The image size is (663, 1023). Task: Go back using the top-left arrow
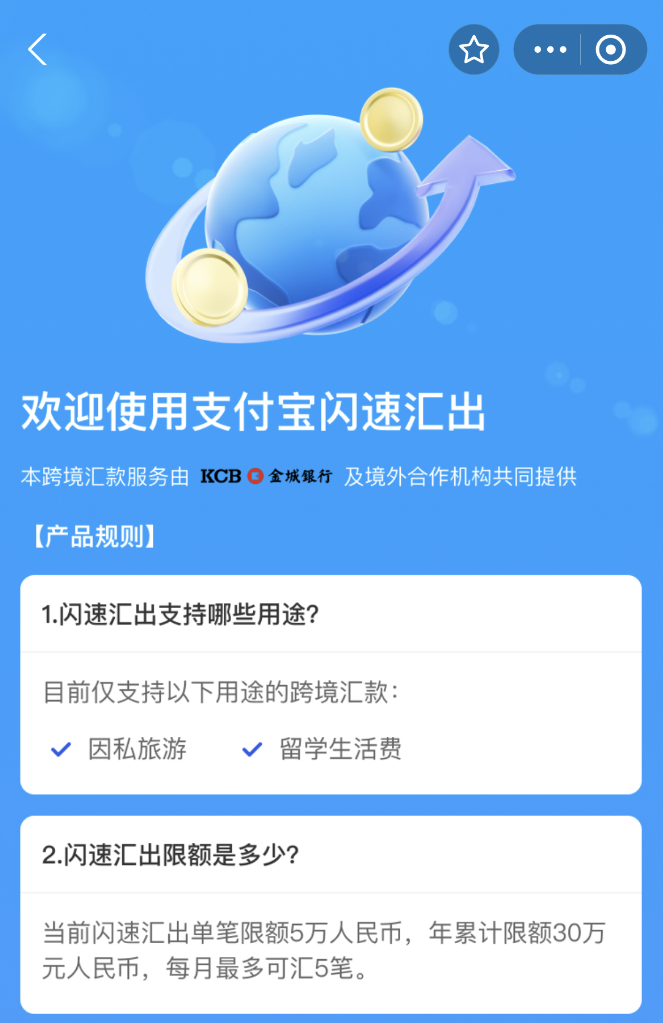pyautogui.click(x=37, y=49)
